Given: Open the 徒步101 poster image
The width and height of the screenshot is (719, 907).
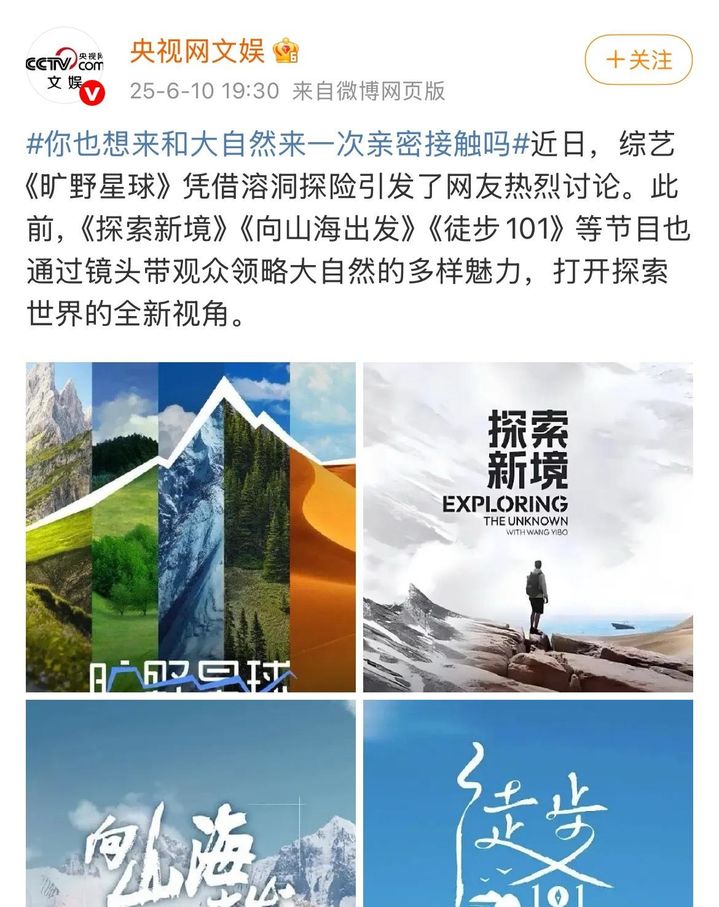Looking at the screenshot, I should pyautogui.click(x=527, y=803).
